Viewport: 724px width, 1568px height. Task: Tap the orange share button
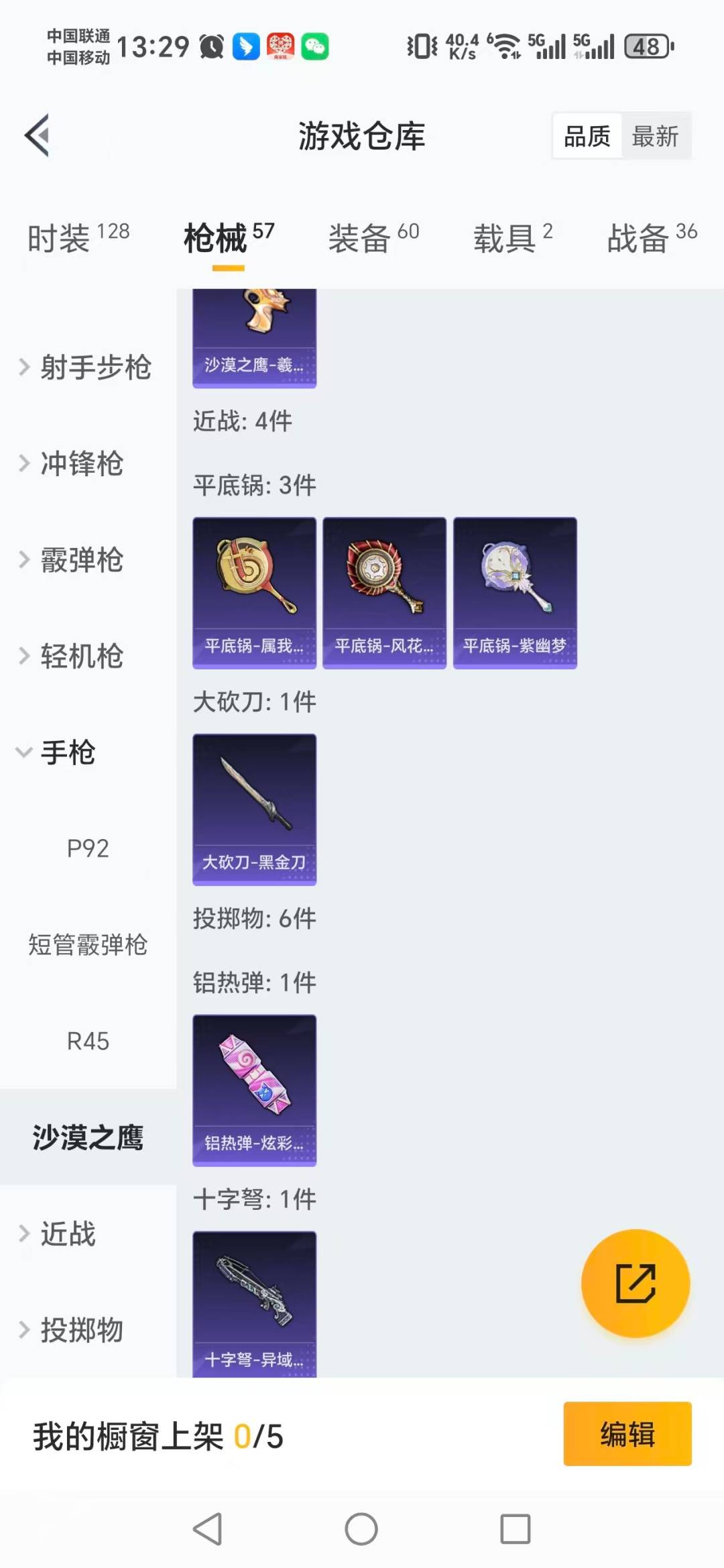pyautogui.click(x=635, y=1282)
